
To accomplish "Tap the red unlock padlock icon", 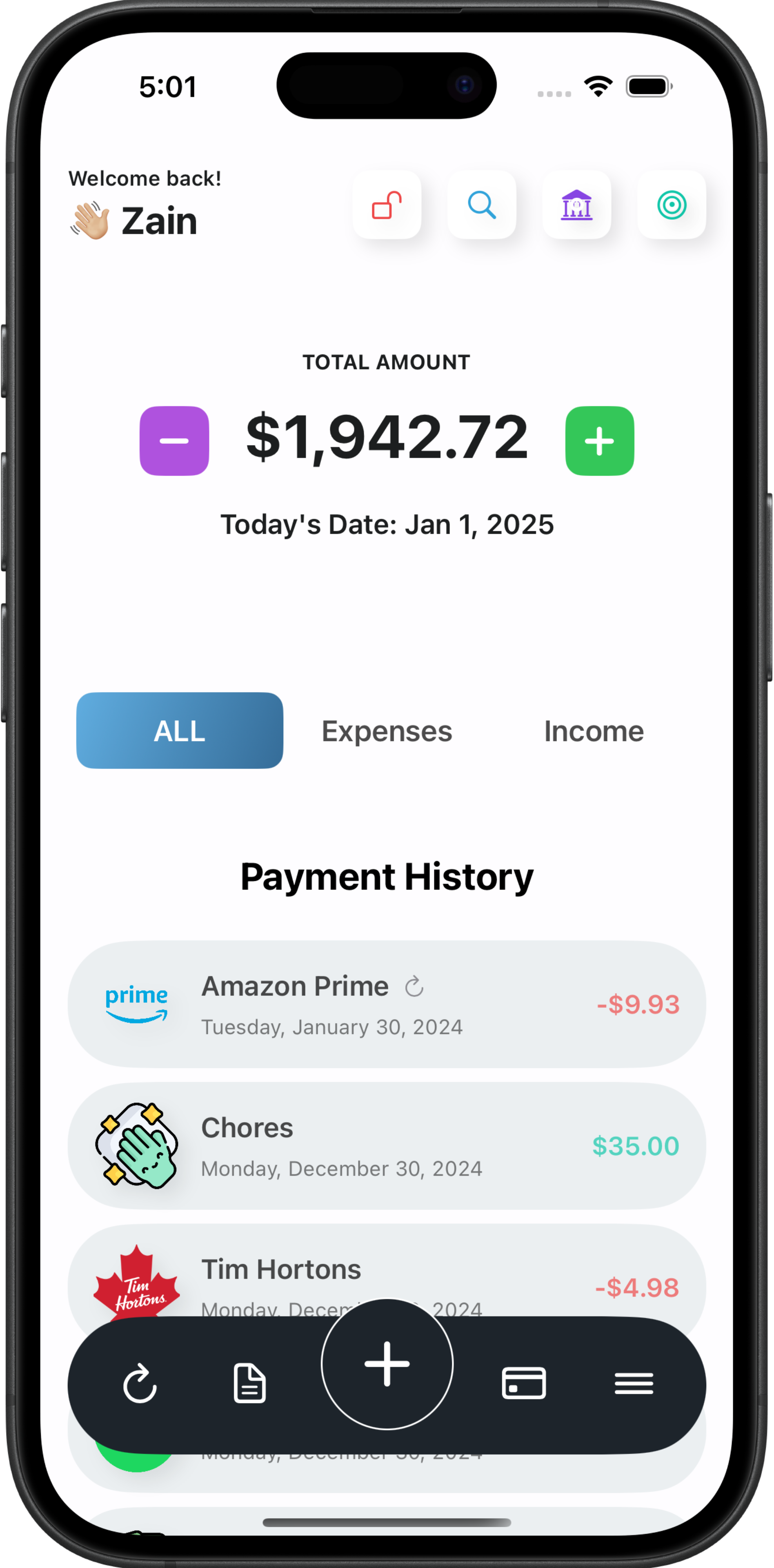I will [x=387, y=205].
